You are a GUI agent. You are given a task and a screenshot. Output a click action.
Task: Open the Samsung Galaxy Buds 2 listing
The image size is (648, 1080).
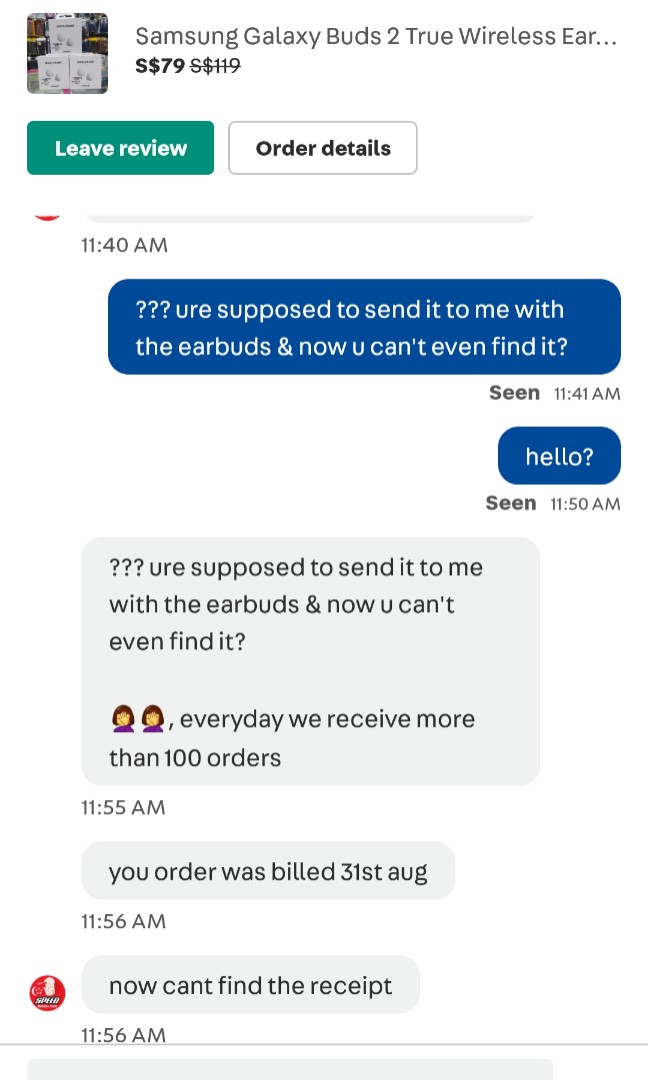tap(375, 38)
